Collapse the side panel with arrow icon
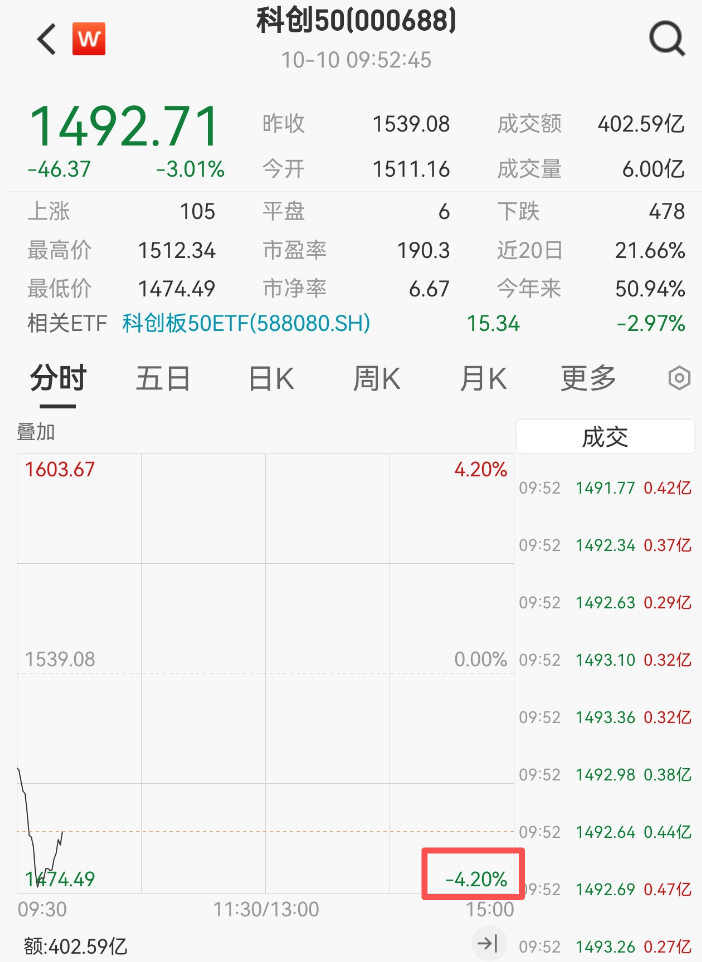702x962 pixels. (x=488, y=942)
